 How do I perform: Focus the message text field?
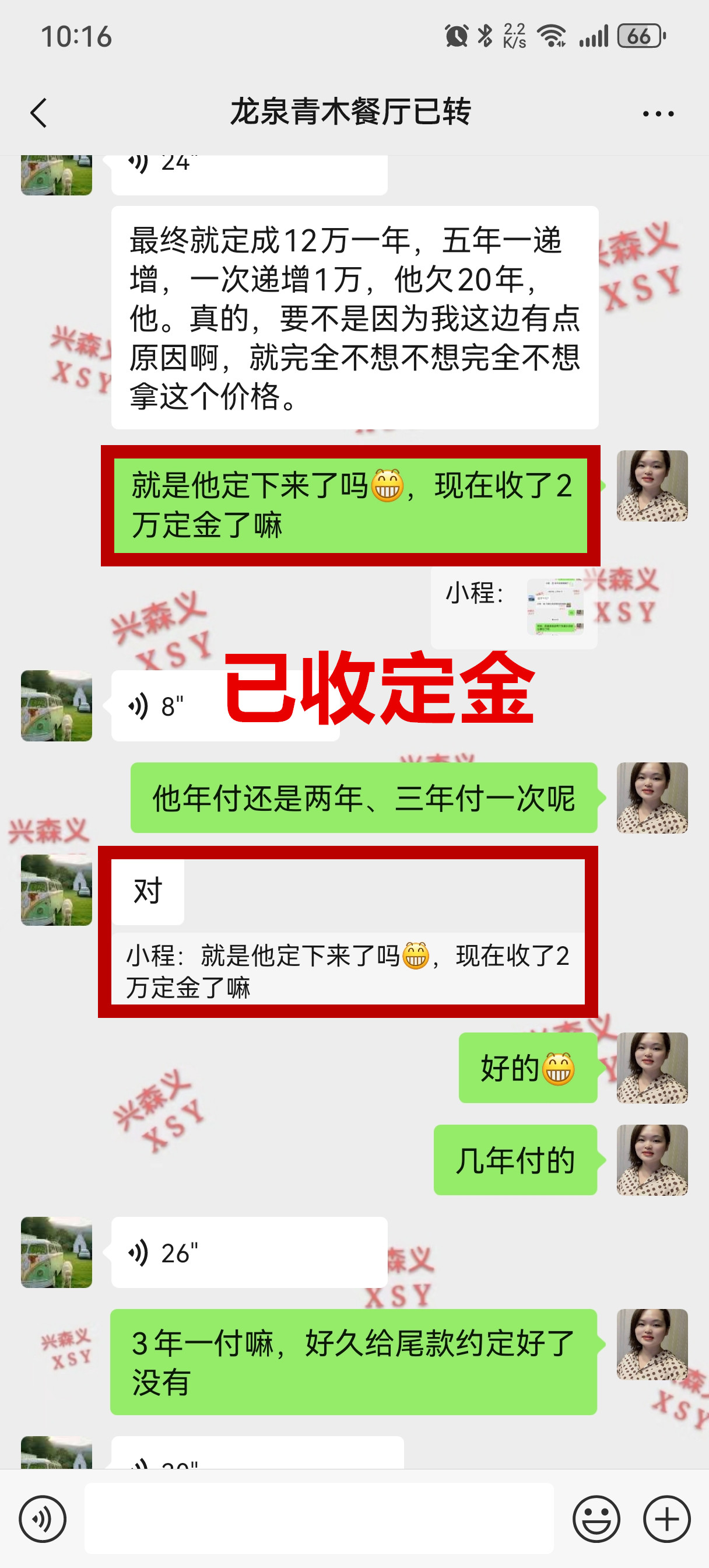pos(319,1518)
